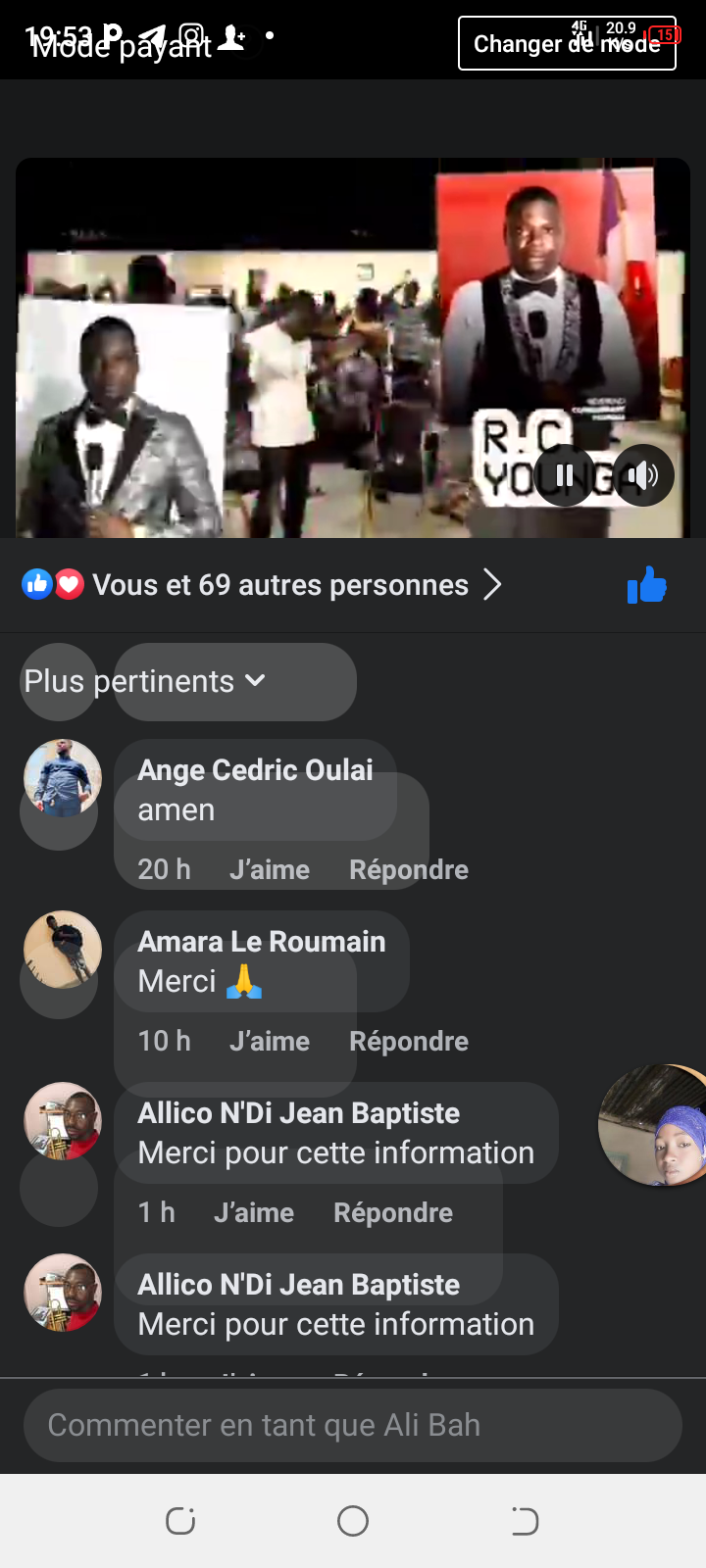Like Ange Cedric Oulai's comment
This screenshot has width=706, height=1568.
tap(270, 869)
